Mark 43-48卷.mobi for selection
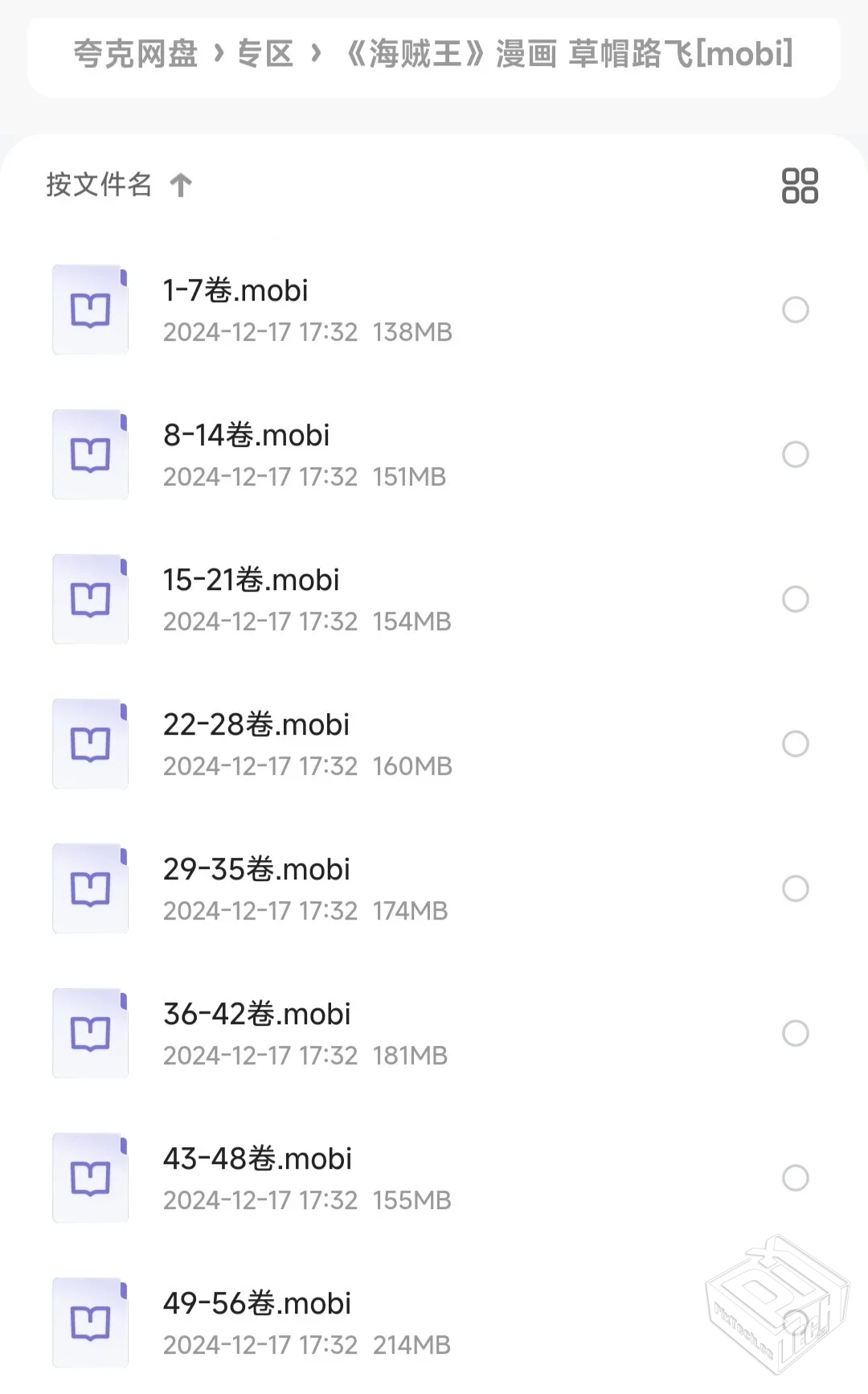 pyautogui.click(x=796, y=1178)
